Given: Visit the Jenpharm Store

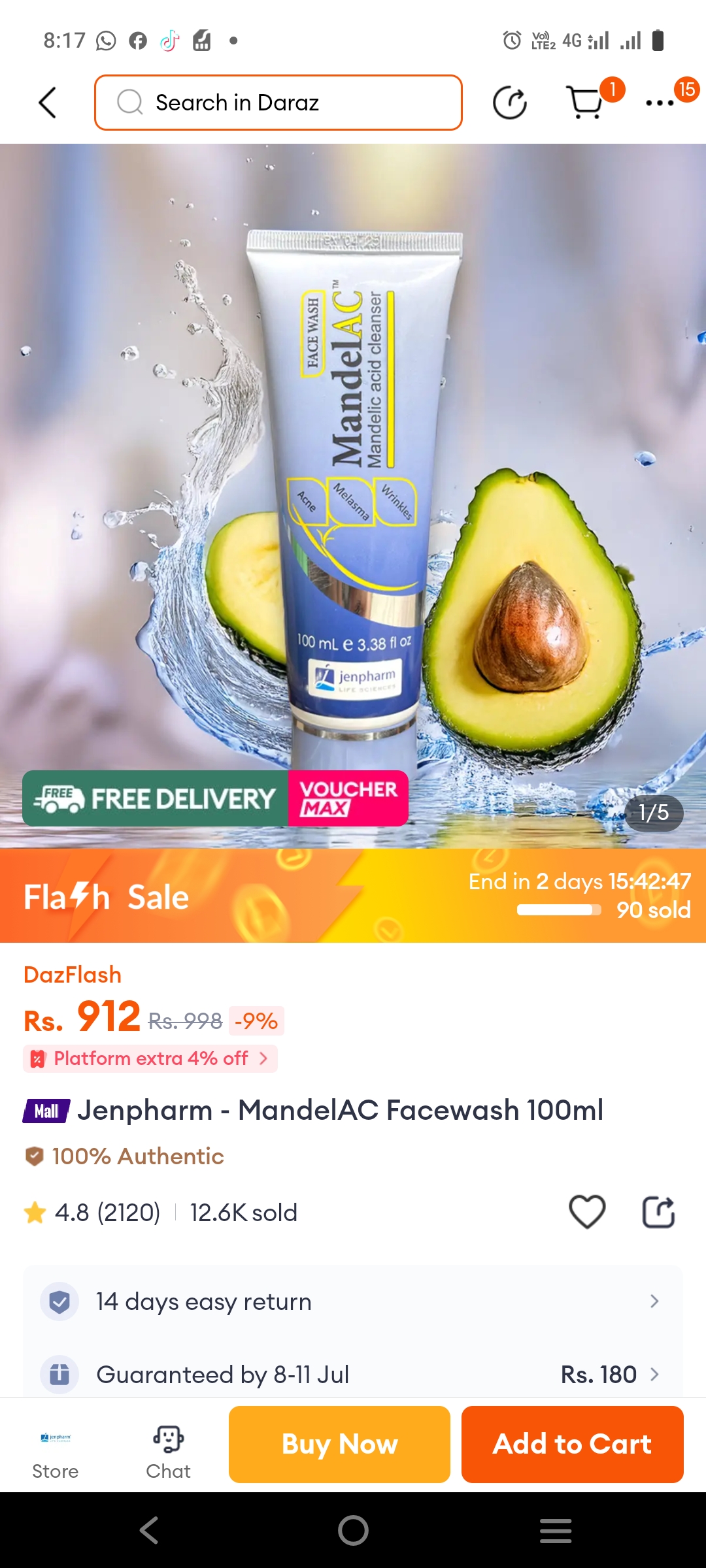Looking at the screenshot, I should pos(56,1452).
